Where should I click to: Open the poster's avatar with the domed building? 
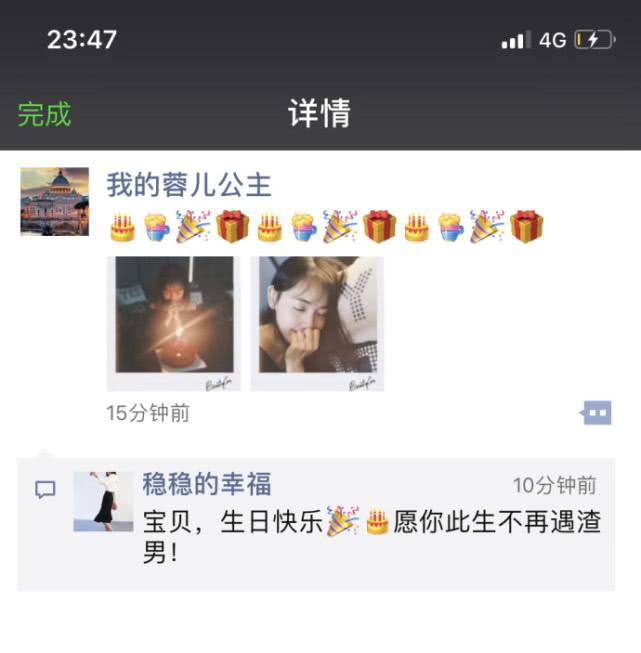(54, 201)
